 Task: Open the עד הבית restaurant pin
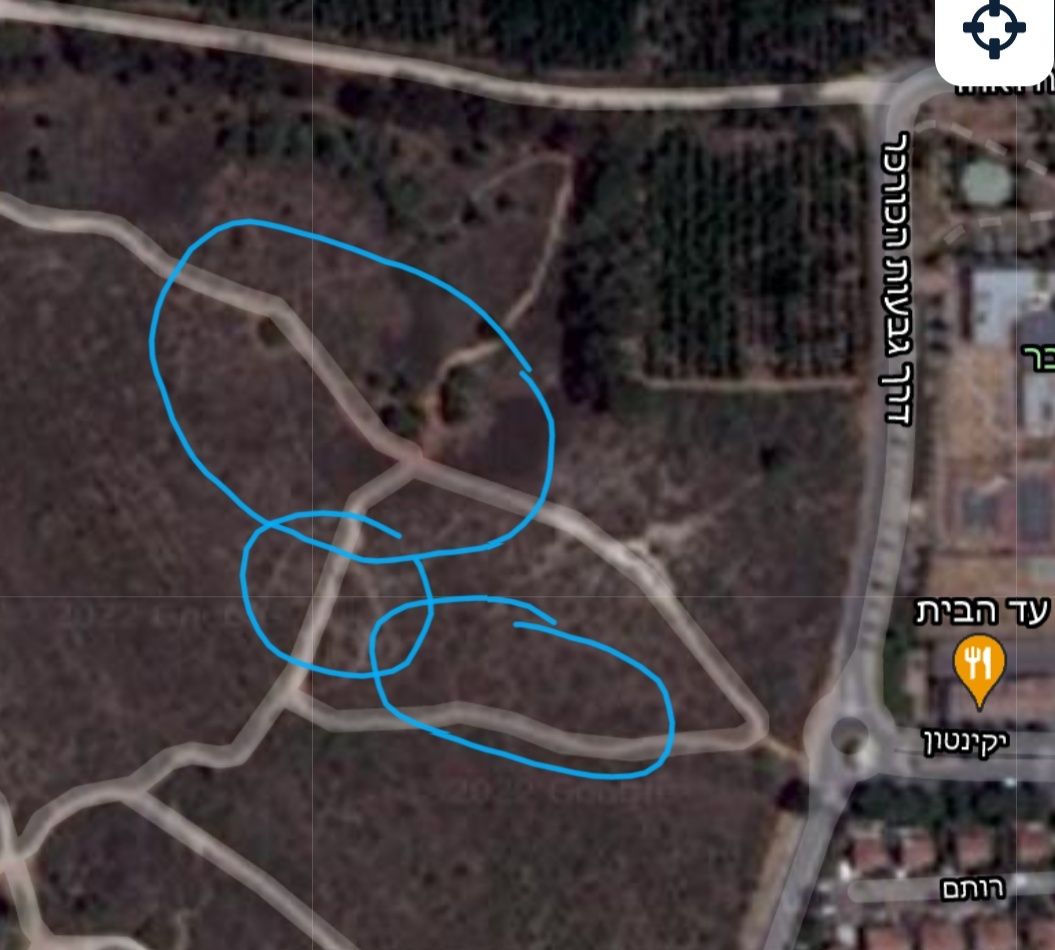(979, 664)
